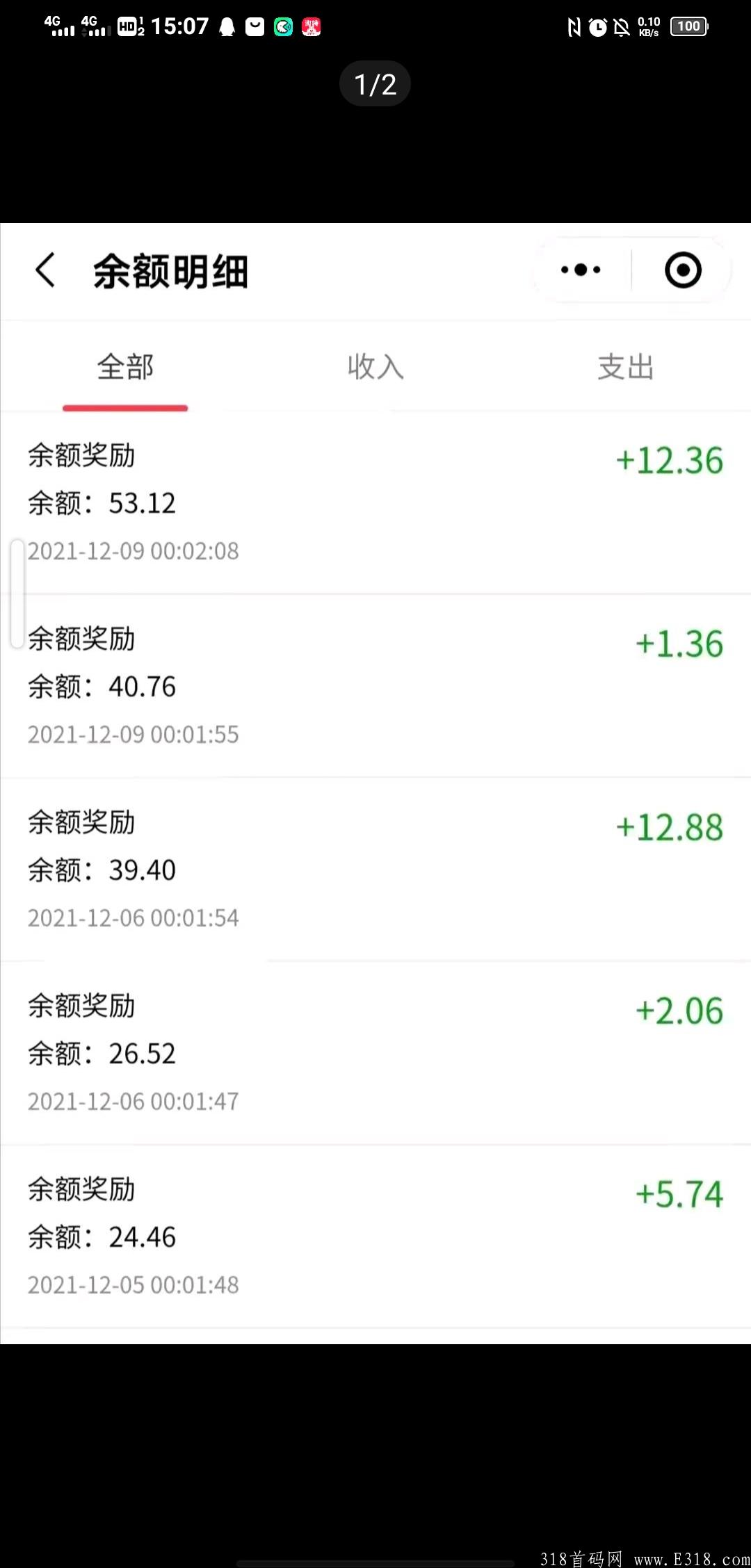Tap the balance details picture in the viewer

pos(375,783)
